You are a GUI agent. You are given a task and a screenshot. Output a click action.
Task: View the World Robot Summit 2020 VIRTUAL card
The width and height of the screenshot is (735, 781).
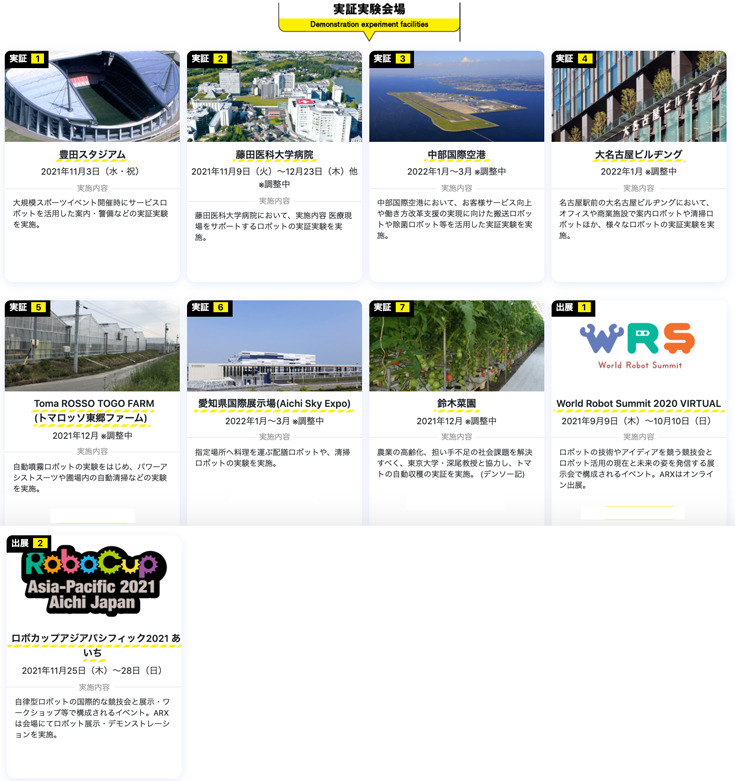[638, 404]
